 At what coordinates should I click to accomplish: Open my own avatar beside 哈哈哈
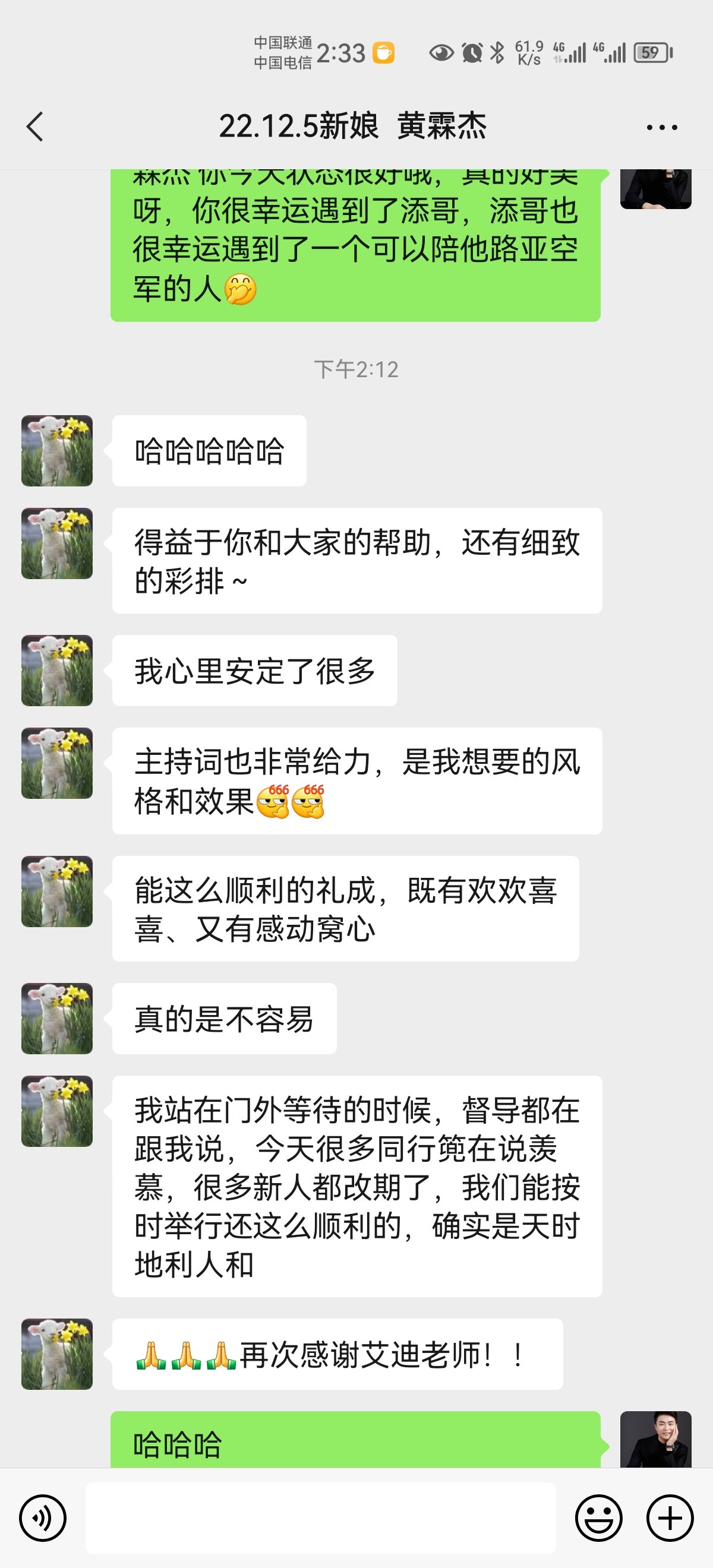(x=655, y=1440)
